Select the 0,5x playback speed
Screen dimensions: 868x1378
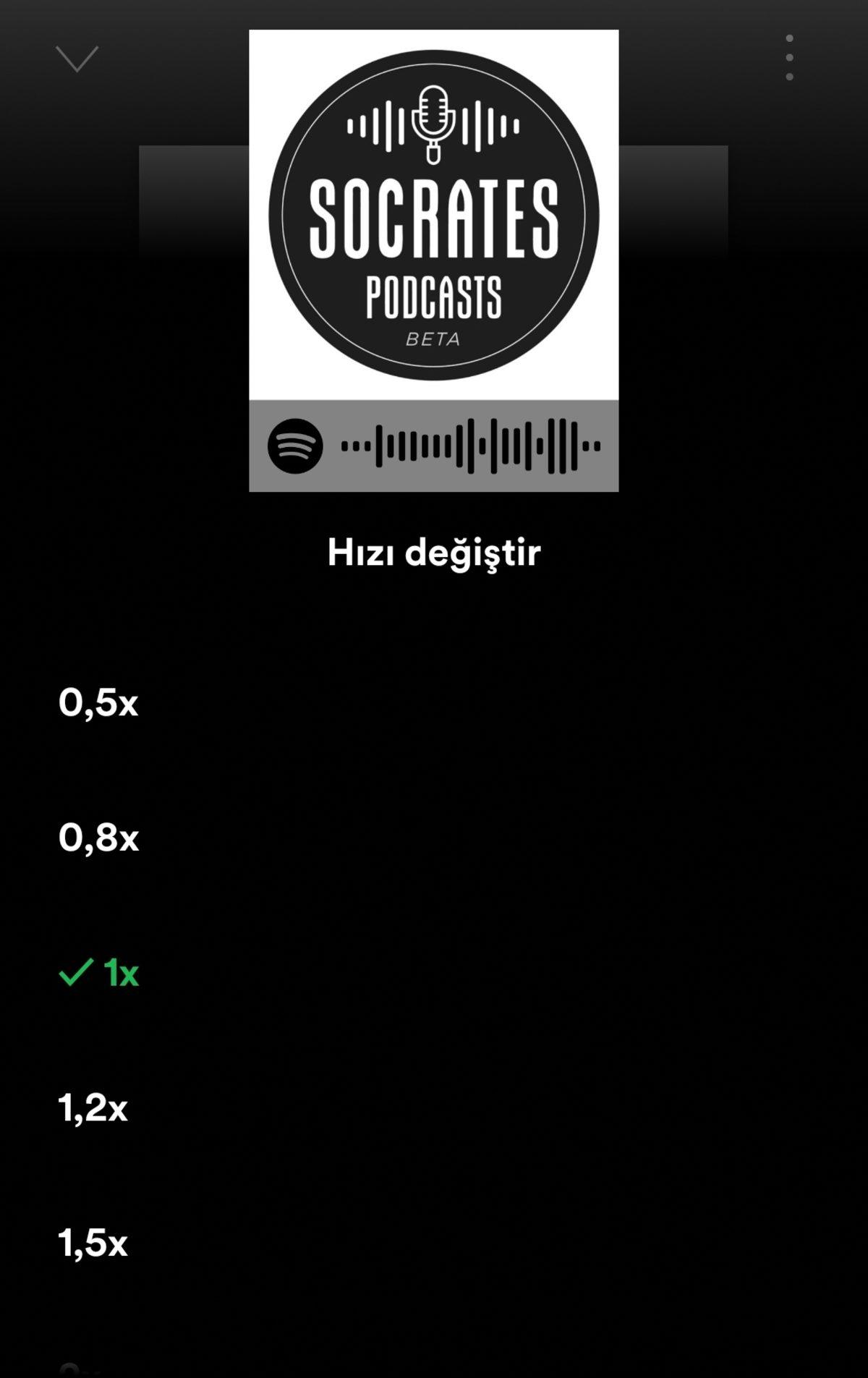(x=99, y=702)
